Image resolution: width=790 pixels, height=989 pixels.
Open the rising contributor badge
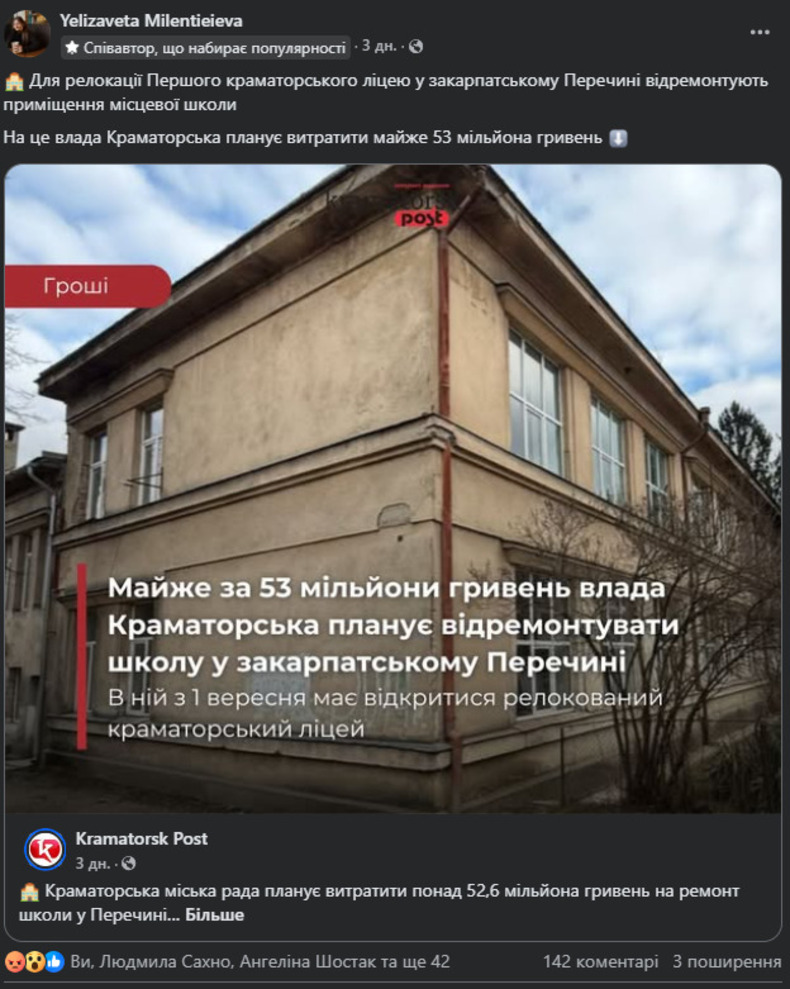click(x=206, y=47)
